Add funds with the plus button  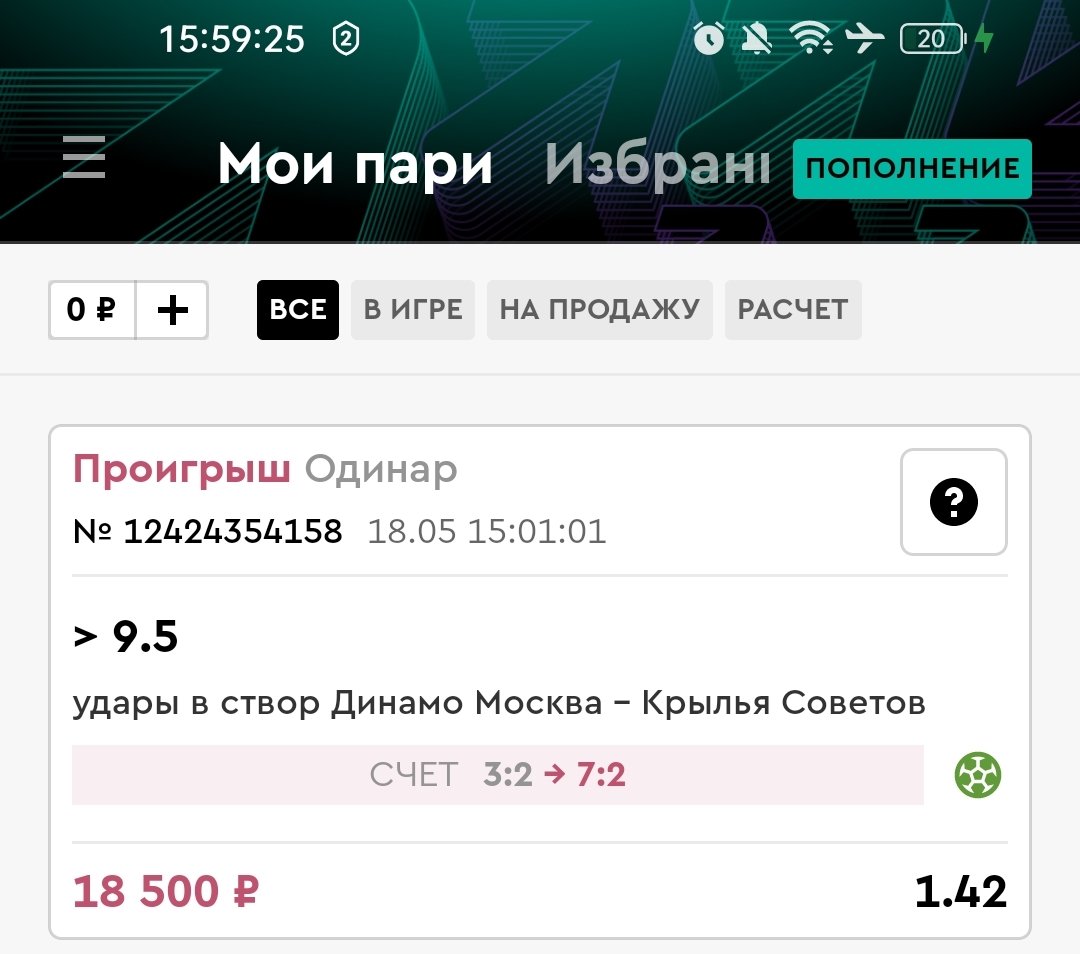coord(172,311)
